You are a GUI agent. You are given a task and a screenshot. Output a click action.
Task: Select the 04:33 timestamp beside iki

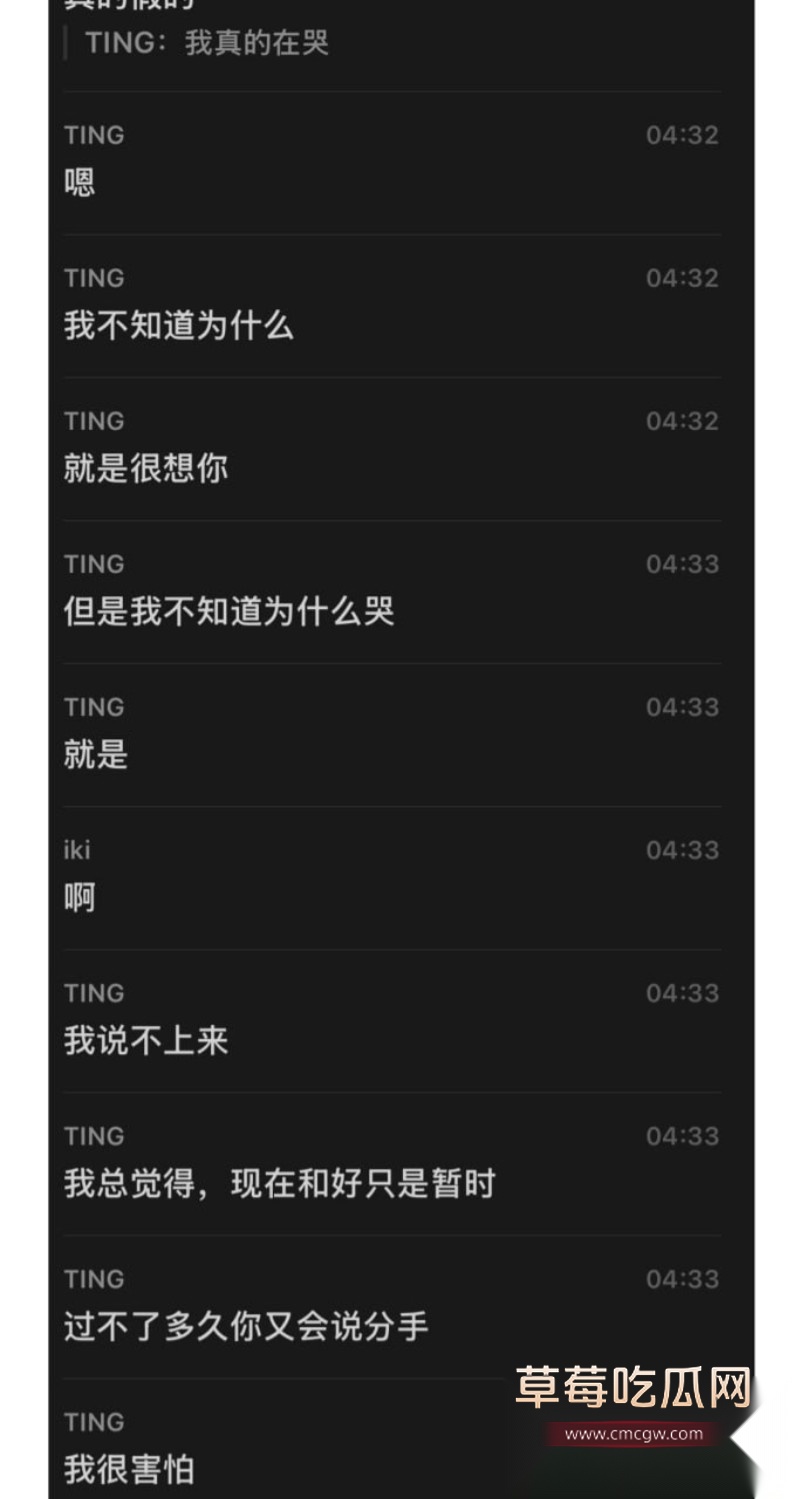(x=684, y=849)
